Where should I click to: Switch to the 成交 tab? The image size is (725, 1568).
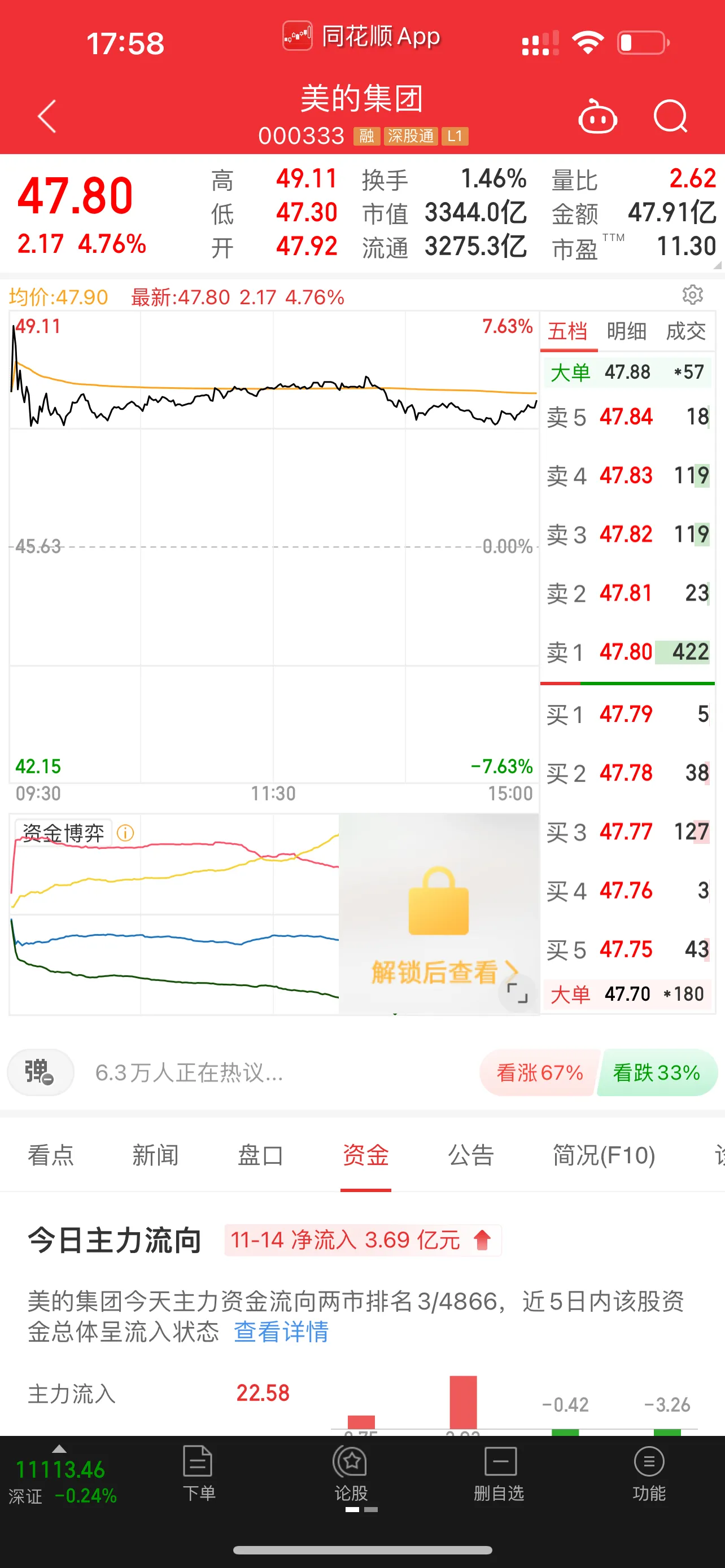(x=685, y=332)
